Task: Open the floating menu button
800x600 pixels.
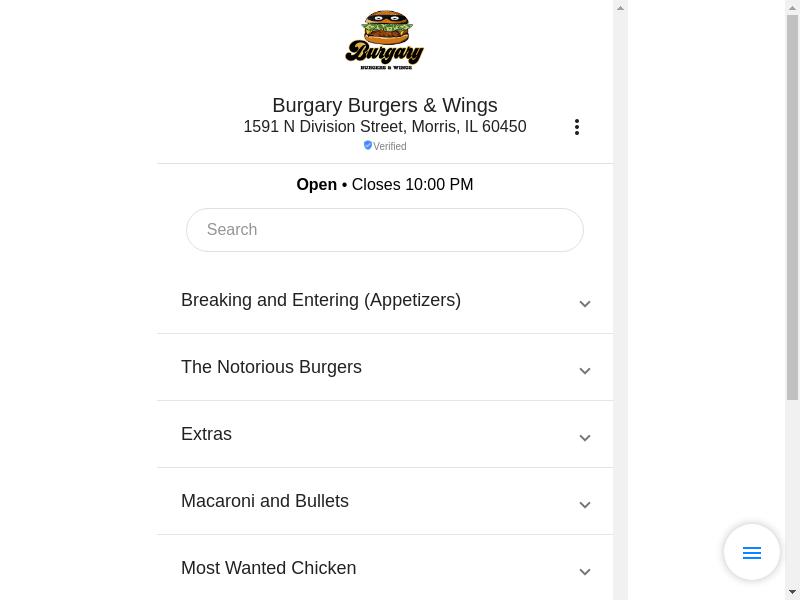Action: [752, 552]
